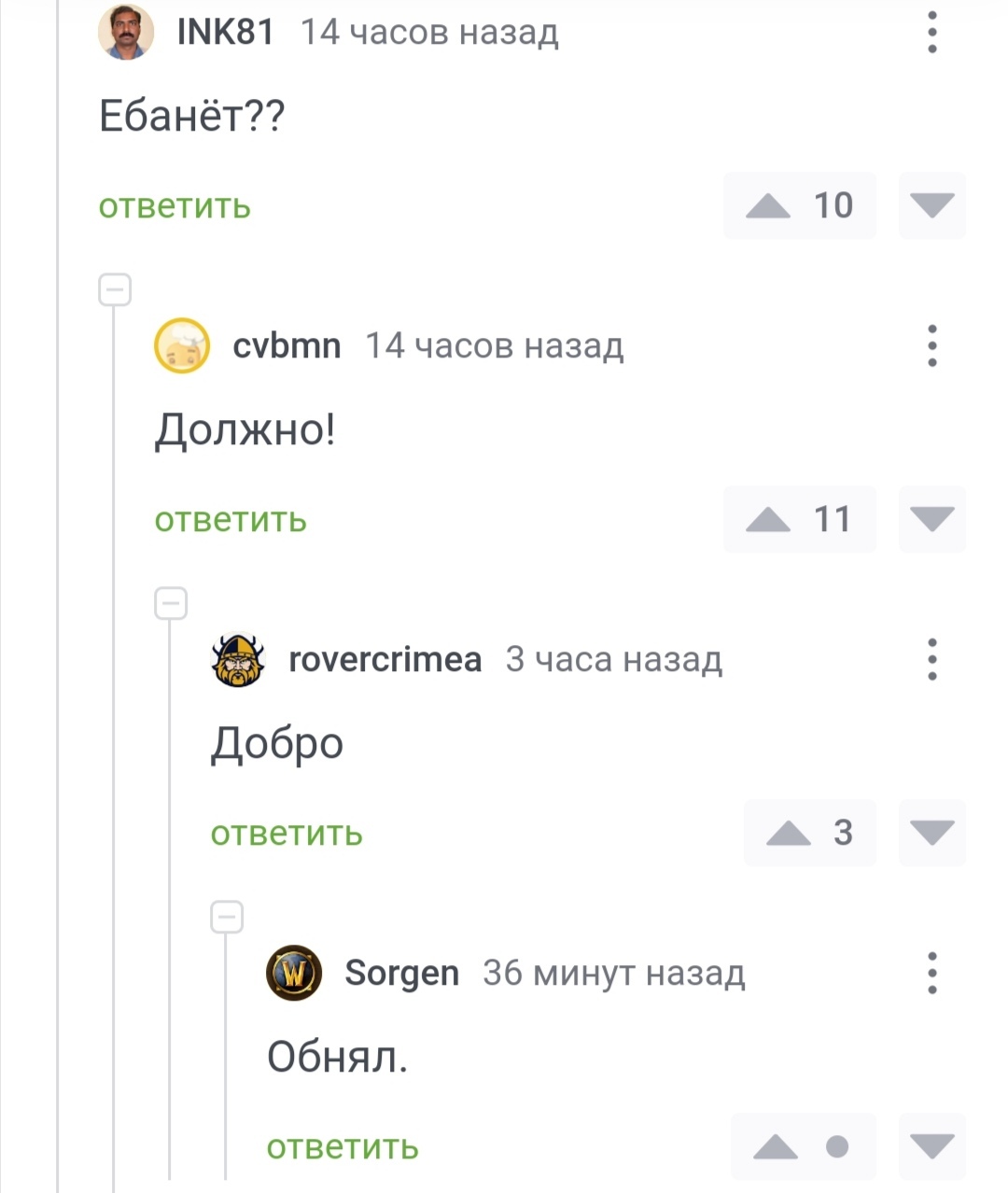Reply to cvbmn's comment
The image size is (1008, 1193).
click(231, 520)
